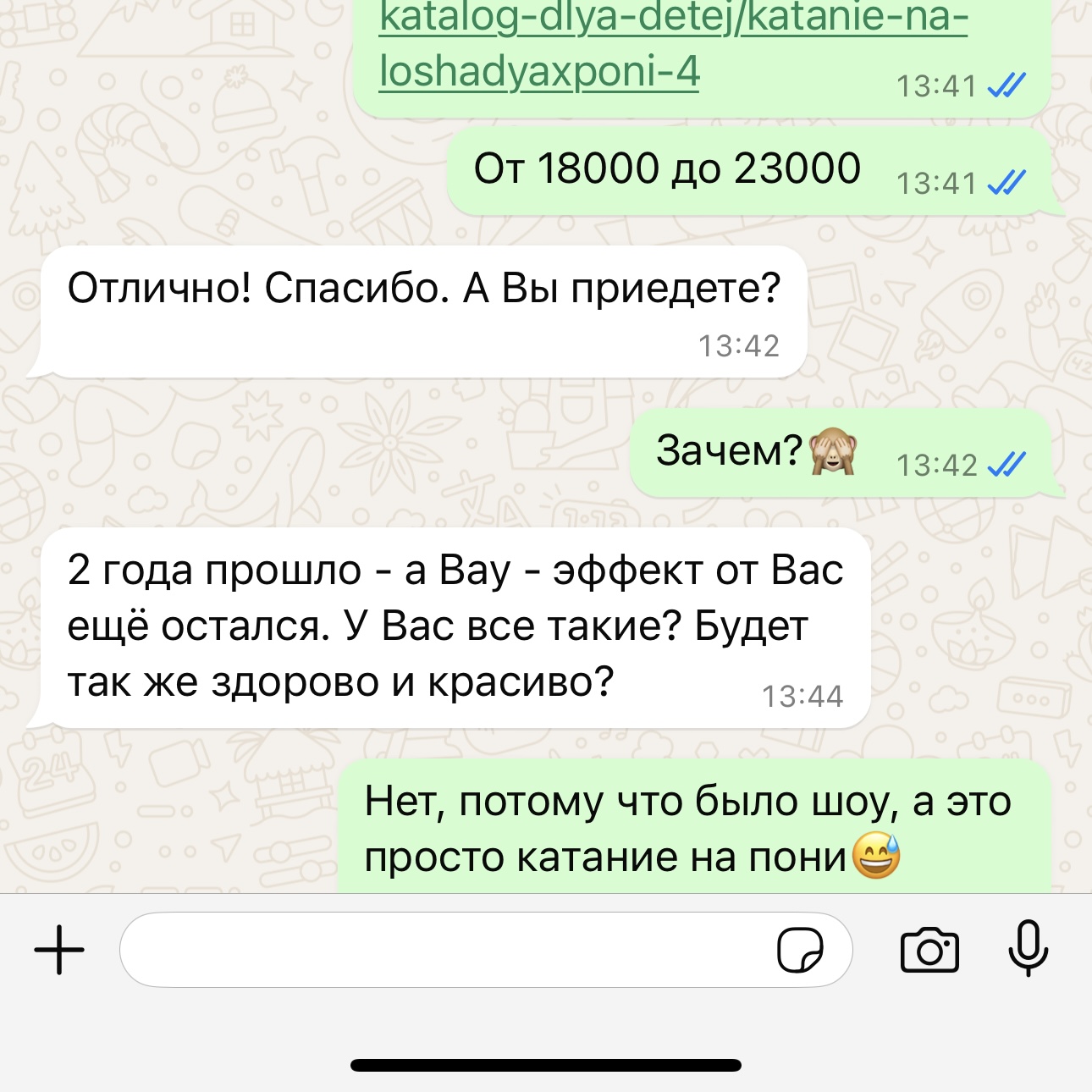Open the plus attachment menu
Screen dimensions: 1092x1092
coord(59,950)
